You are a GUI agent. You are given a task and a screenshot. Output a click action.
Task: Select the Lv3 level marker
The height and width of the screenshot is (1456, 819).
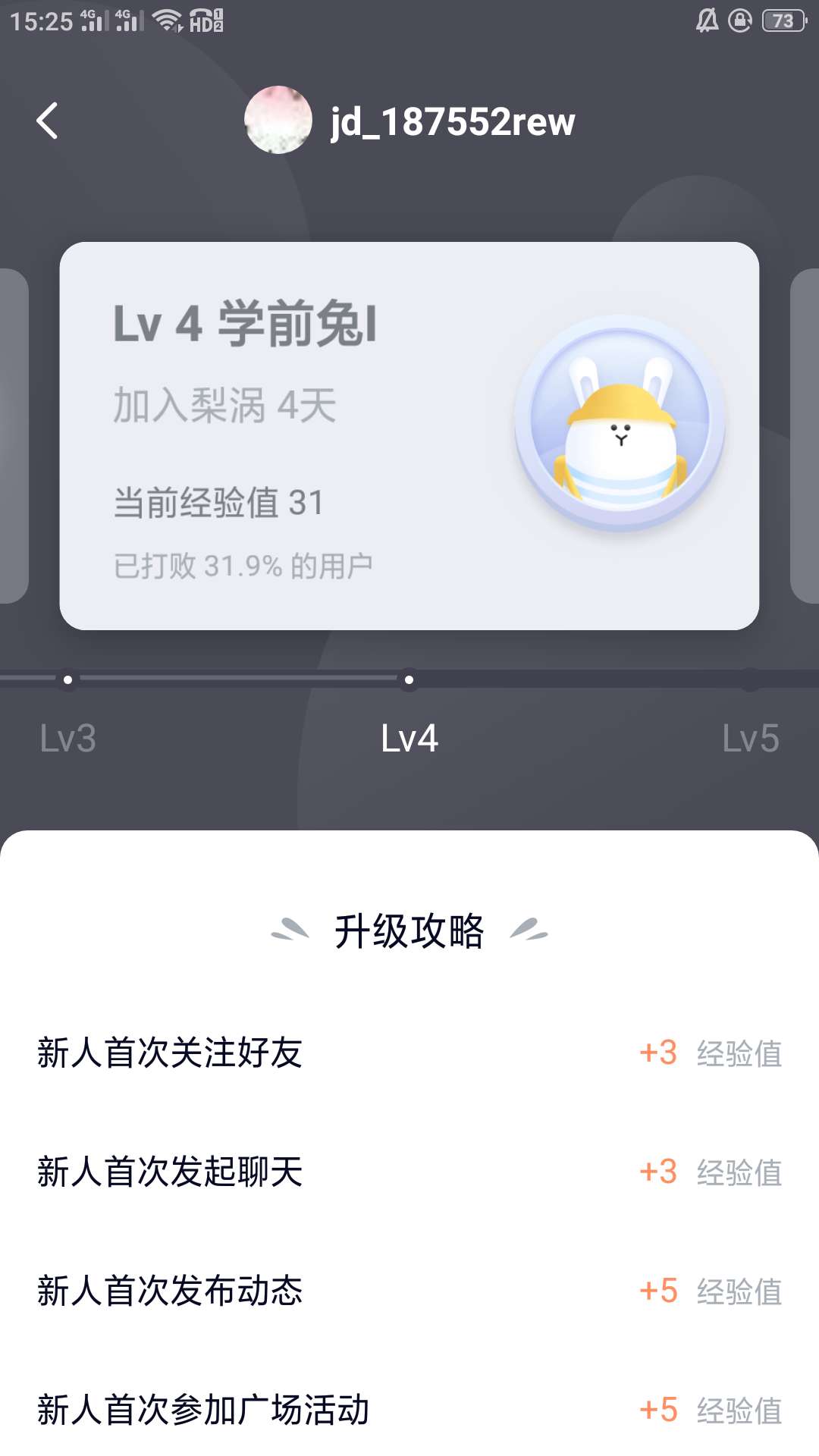(x=68, y=737)
